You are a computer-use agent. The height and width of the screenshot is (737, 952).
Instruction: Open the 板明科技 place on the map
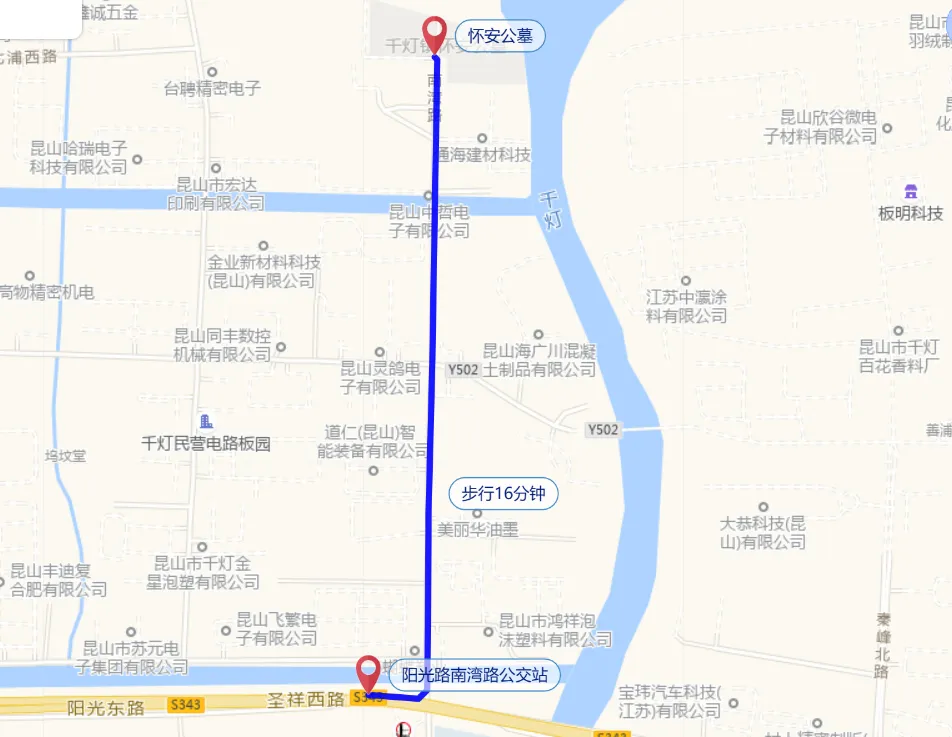click(910, 192)
